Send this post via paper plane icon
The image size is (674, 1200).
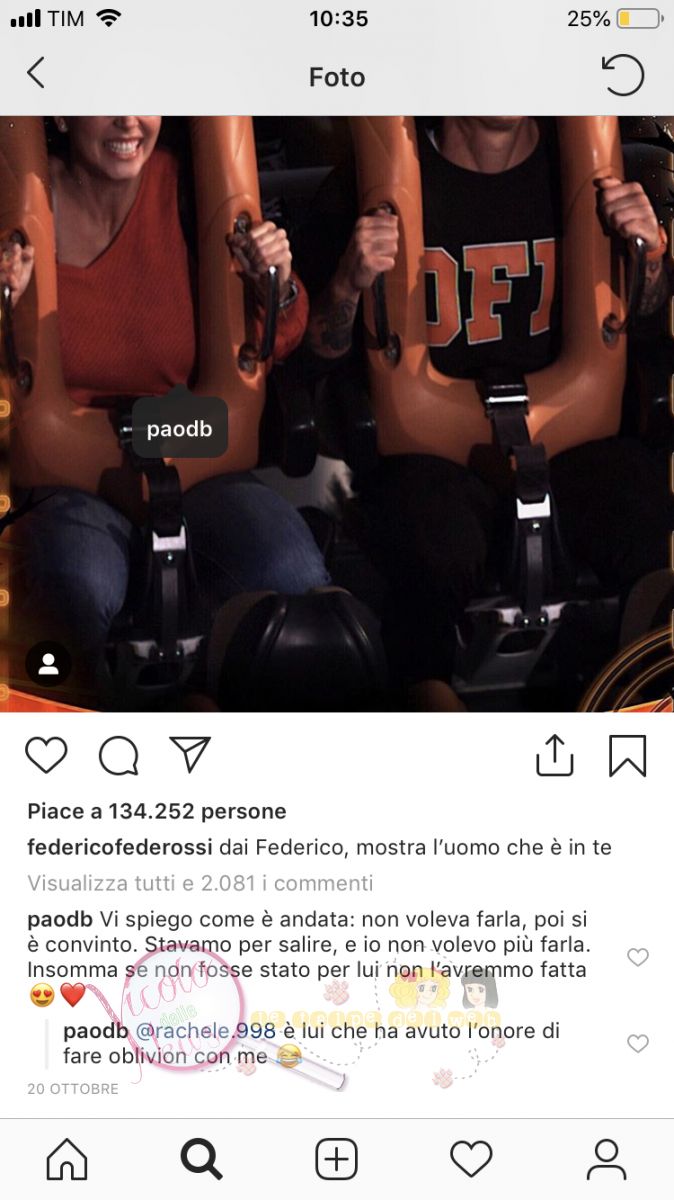(x=189, y=756)
